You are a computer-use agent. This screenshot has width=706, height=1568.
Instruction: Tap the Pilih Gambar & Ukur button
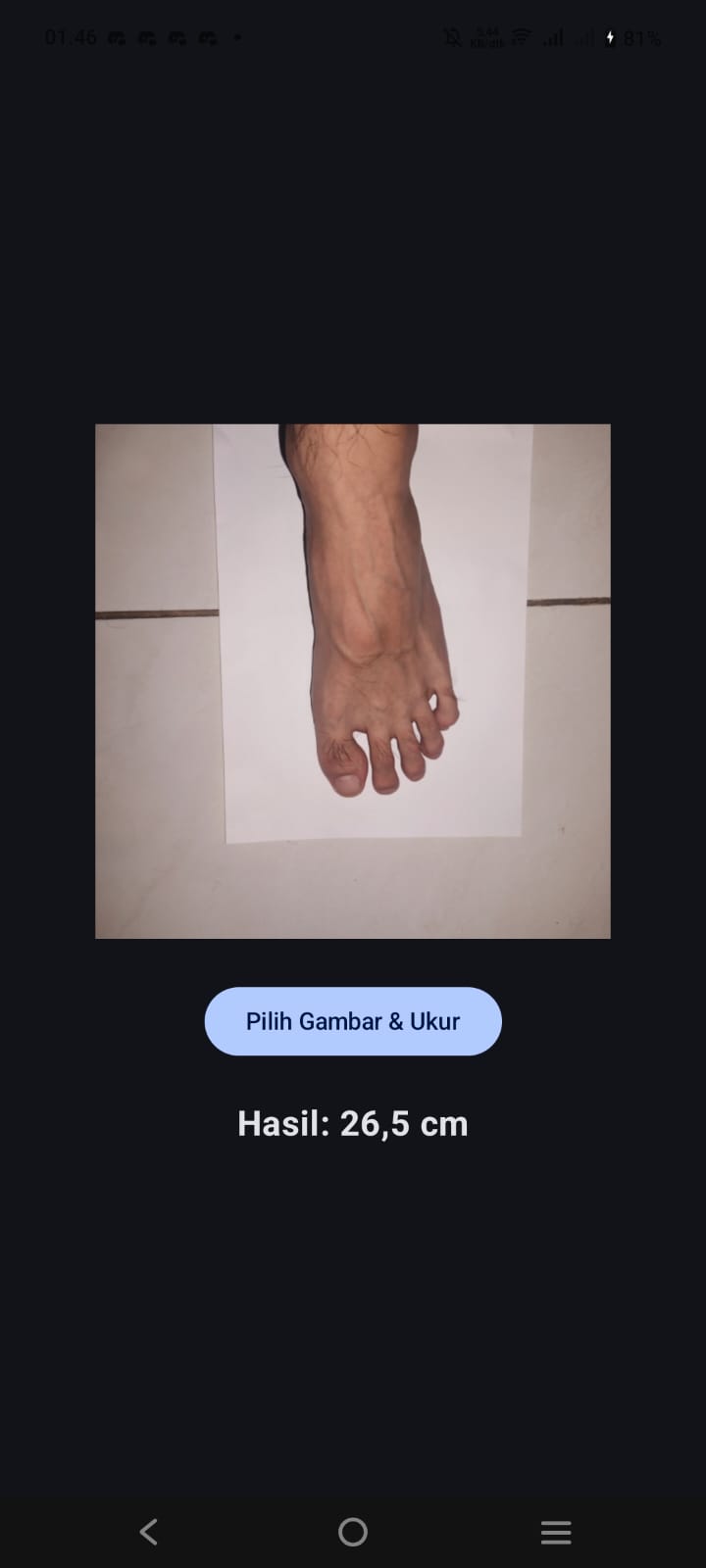(x=353, y=1021)
